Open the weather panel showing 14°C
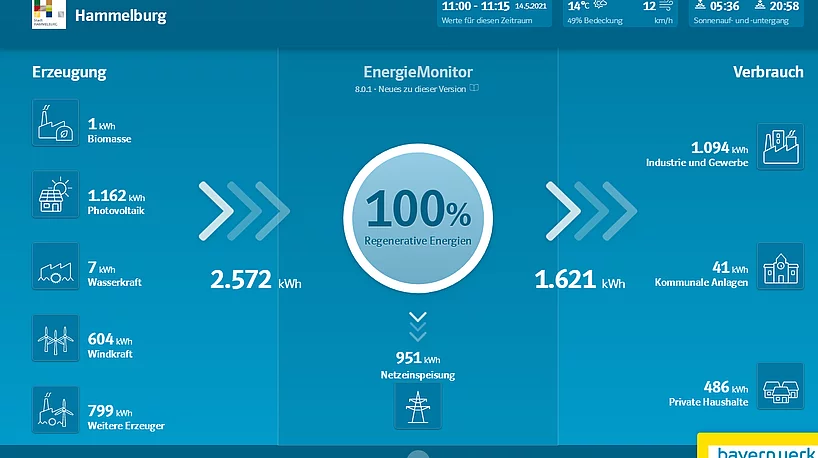This screenshot has width=818, height=458. click(x=620, y=12)
